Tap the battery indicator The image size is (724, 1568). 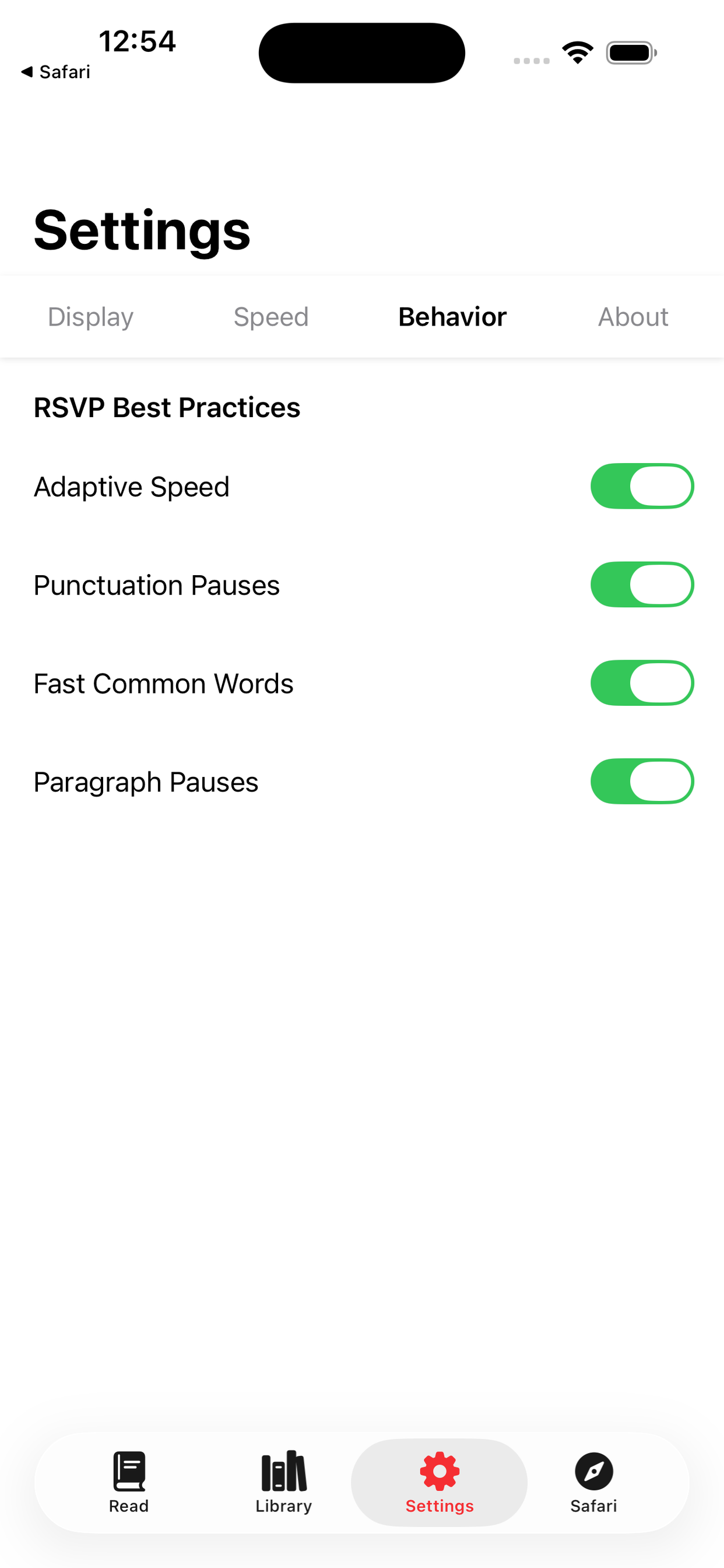[x=630, y=53]
